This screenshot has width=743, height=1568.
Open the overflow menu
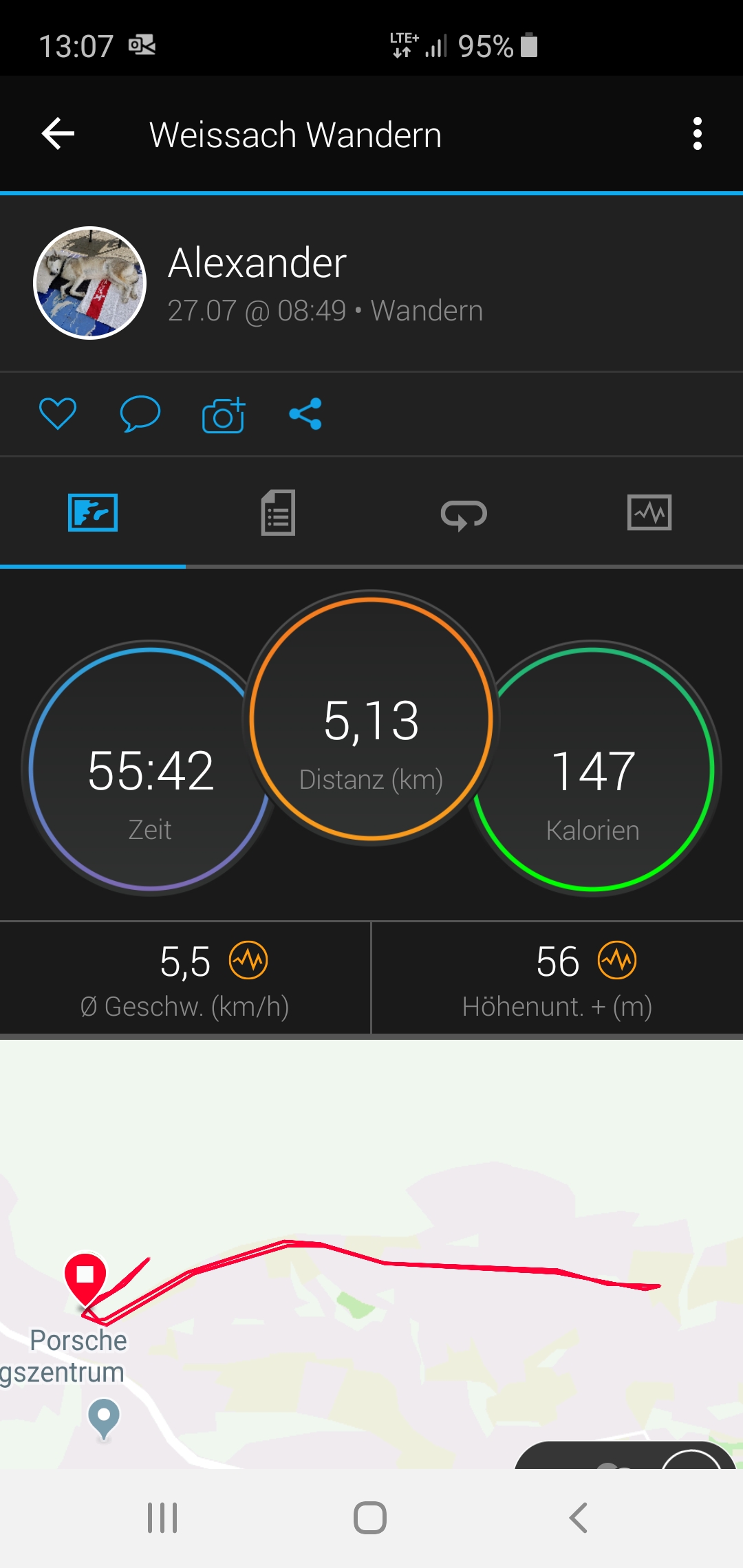point(697,133)
